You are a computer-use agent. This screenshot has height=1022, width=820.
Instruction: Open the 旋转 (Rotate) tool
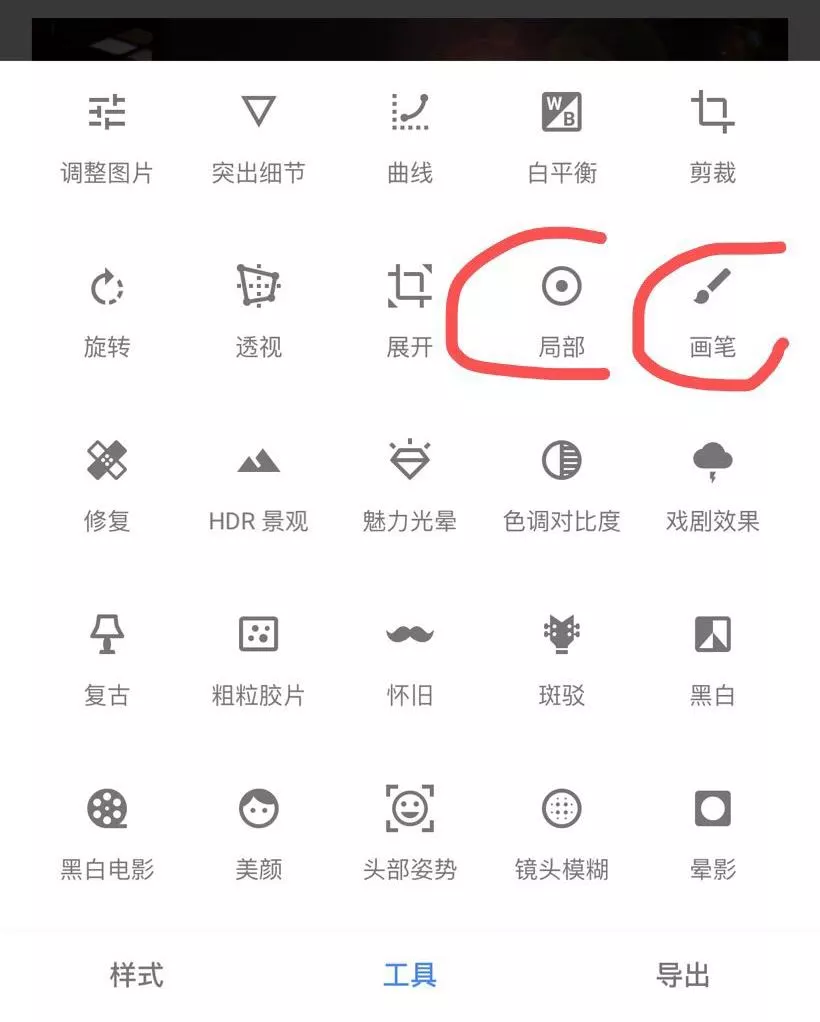click(x=107, y=308)
